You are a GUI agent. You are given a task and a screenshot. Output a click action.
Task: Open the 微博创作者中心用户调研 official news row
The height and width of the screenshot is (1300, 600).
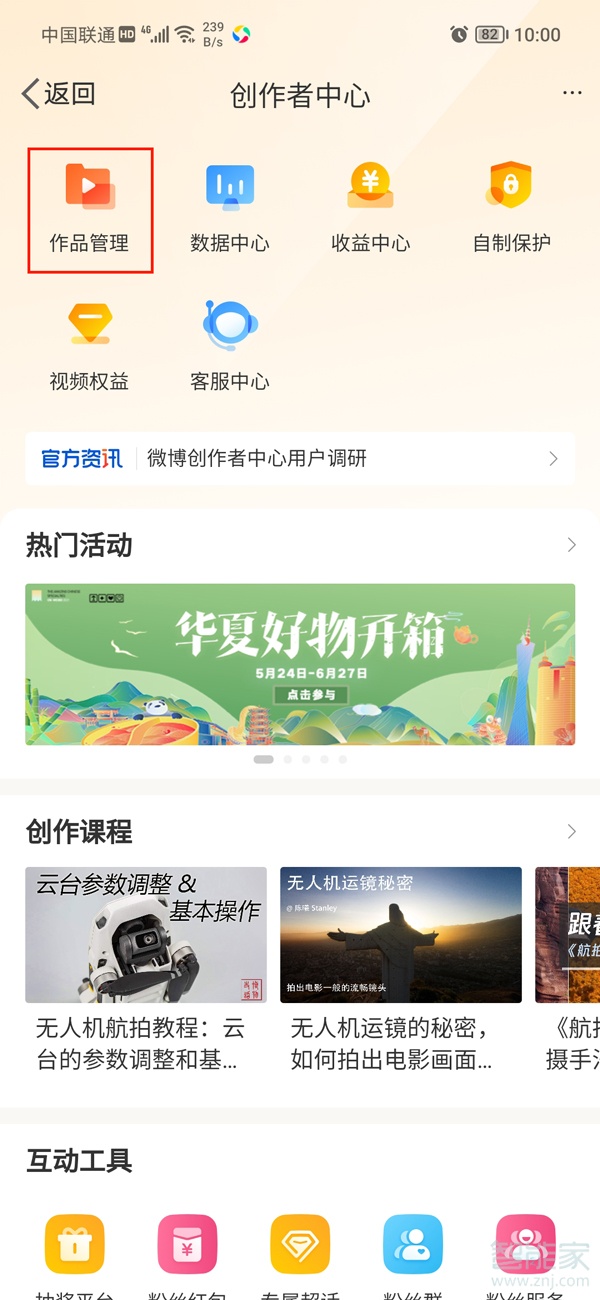click(x=300, y=459)
